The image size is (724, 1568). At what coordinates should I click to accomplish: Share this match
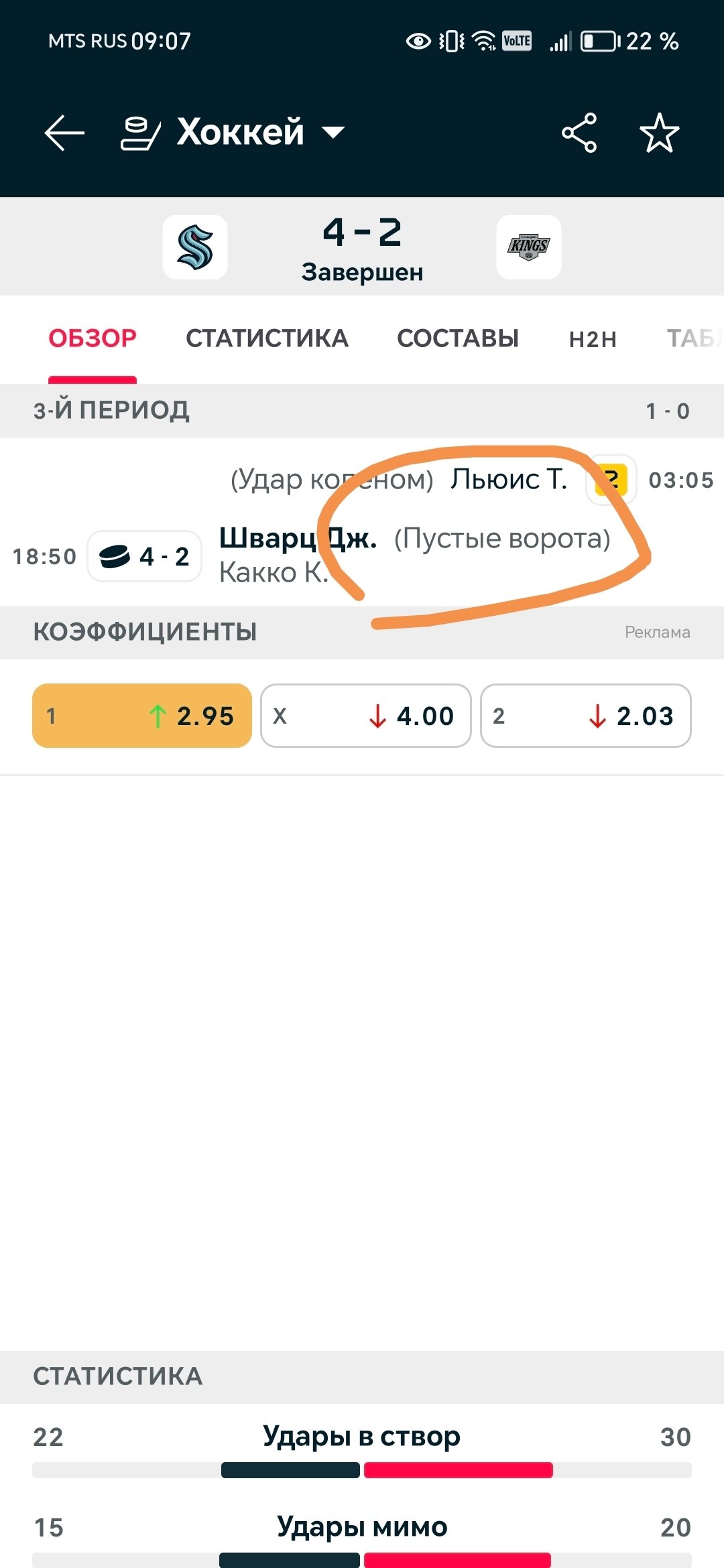(579, 133)
